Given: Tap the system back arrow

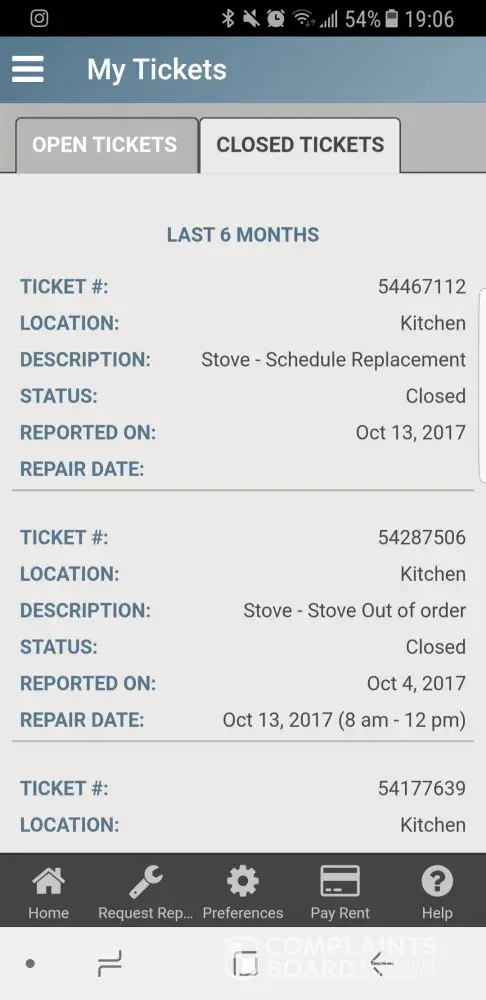Looking at the screenshot, I should (x=382, y=963).
